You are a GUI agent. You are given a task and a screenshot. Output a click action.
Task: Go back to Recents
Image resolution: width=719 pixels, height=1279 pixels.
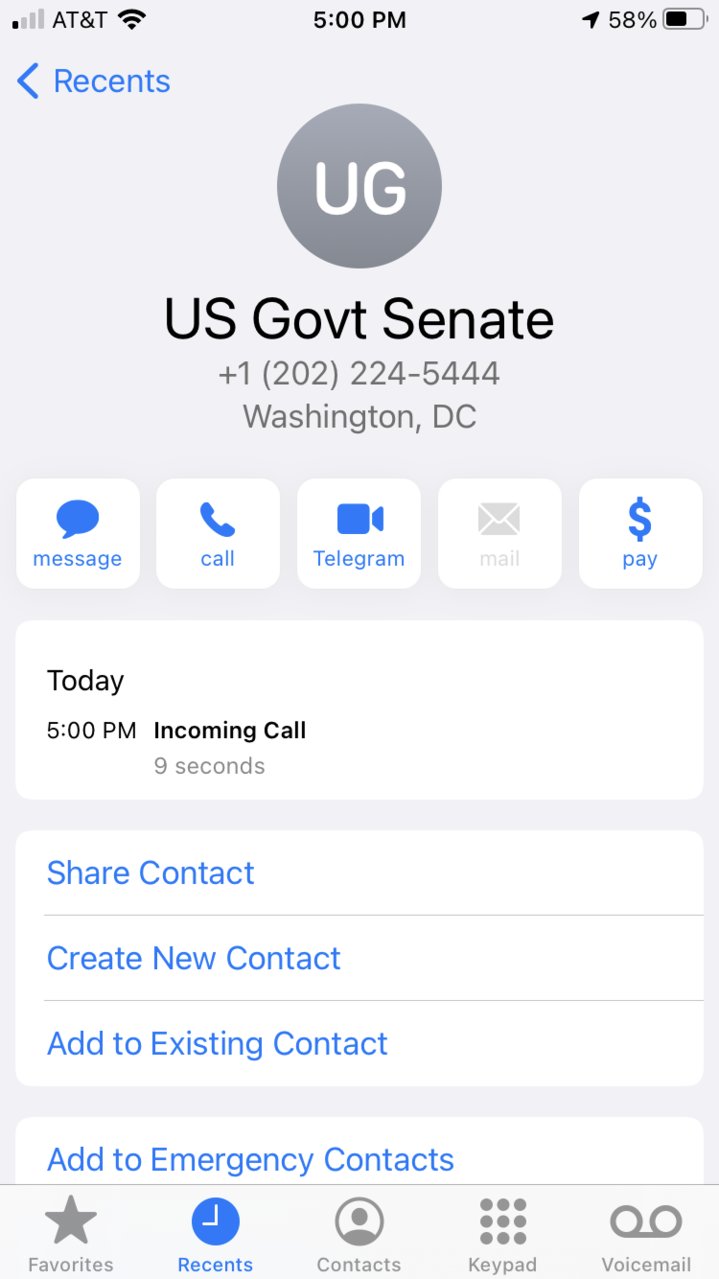pyautogui.click(x=94, y=81)
